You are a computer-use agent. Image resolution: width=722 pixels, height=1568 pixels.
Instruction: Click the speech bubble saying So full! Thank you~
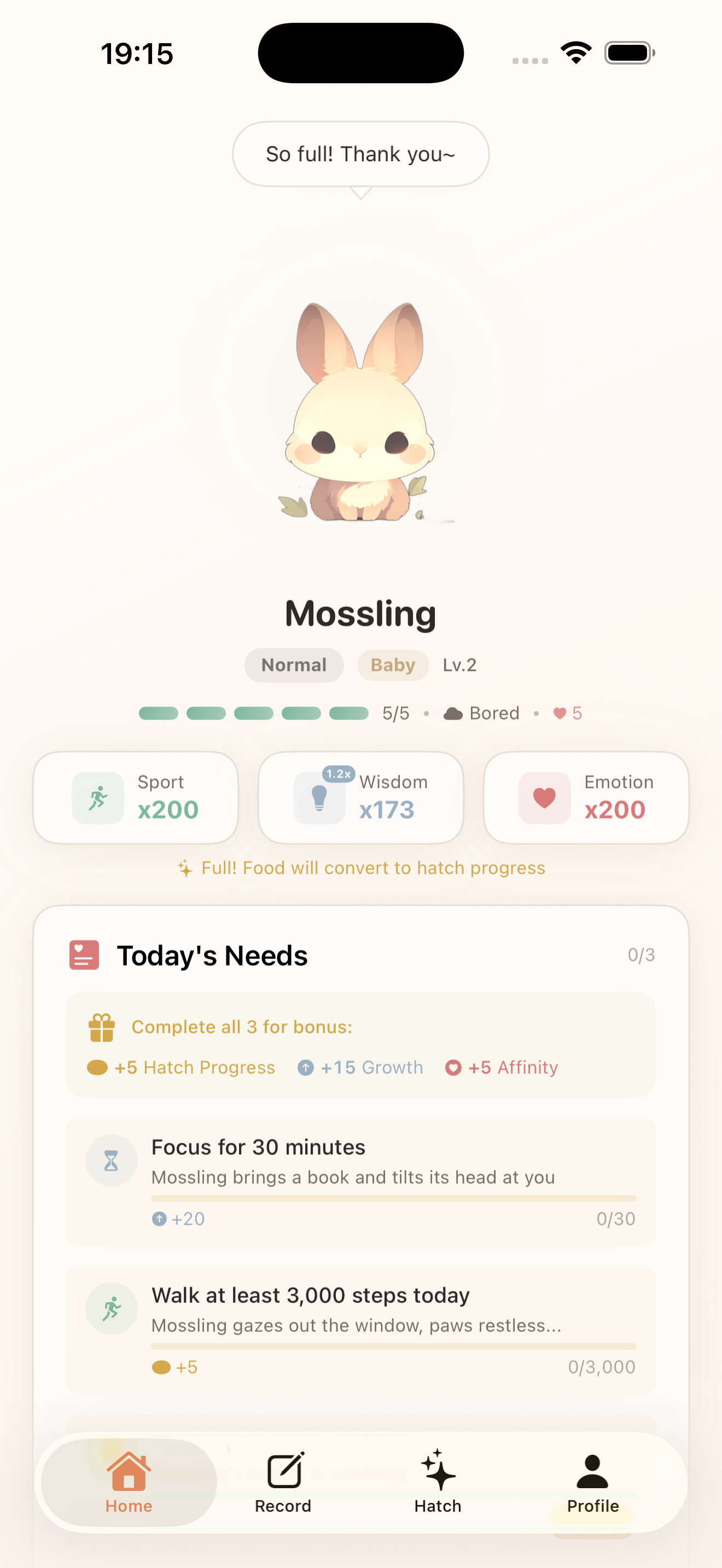tap(361, 154)
